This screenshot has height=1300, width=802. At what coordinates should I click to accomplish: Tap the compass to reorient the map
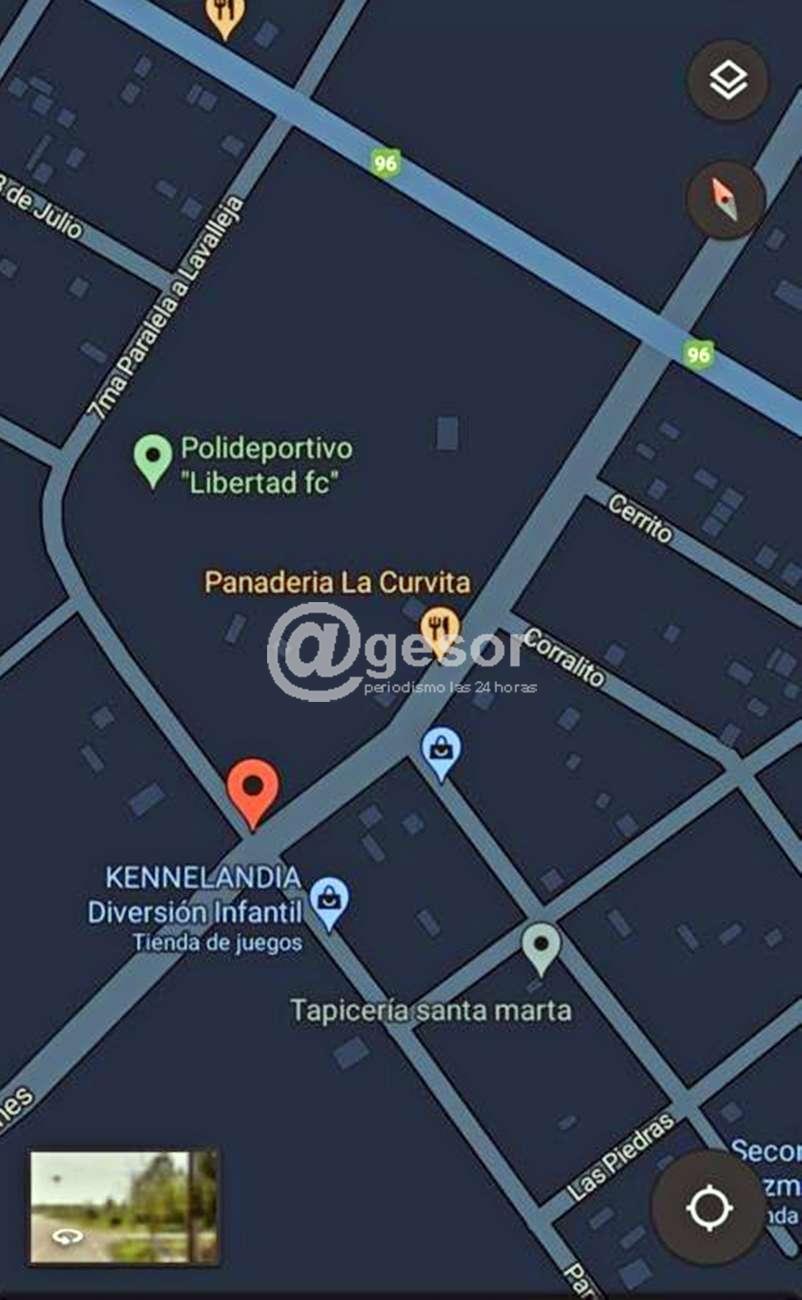(x=726, y=200)
